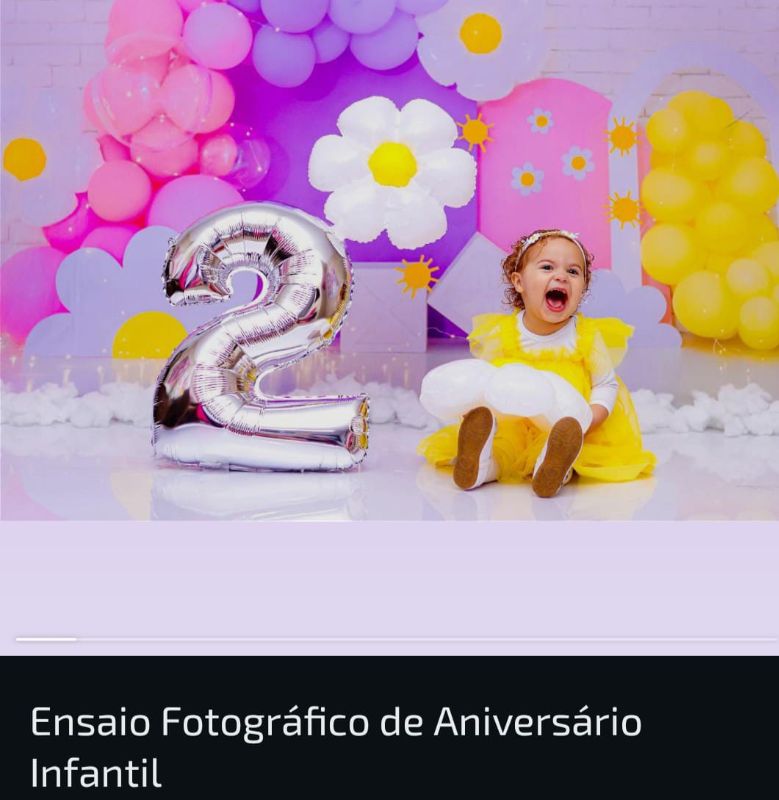Open the birthday photo shoot slide image
779x800 pixels.
[x=389, y=260]
